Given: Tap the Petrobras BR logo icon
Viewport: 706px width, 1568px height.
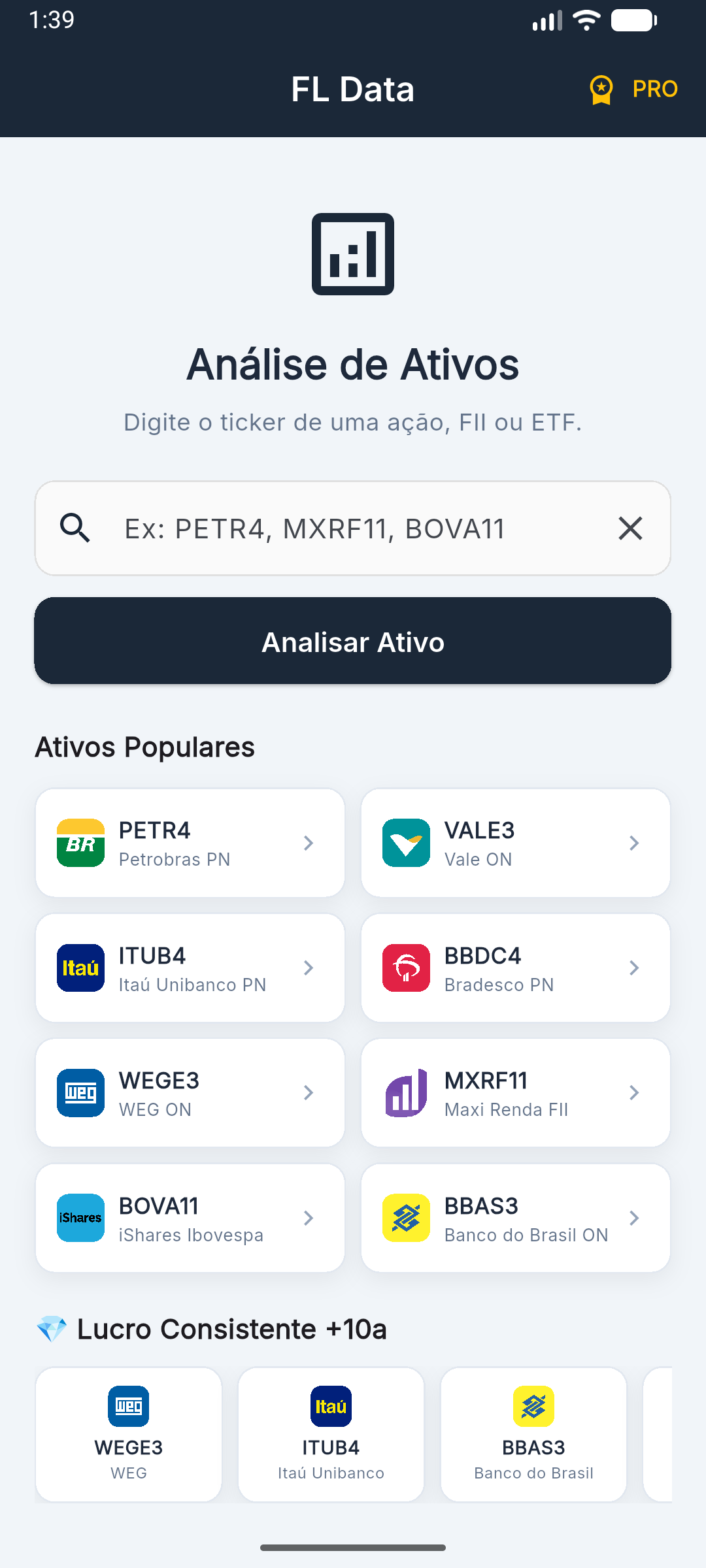Looking at the screenshot, I should [80, 843].
